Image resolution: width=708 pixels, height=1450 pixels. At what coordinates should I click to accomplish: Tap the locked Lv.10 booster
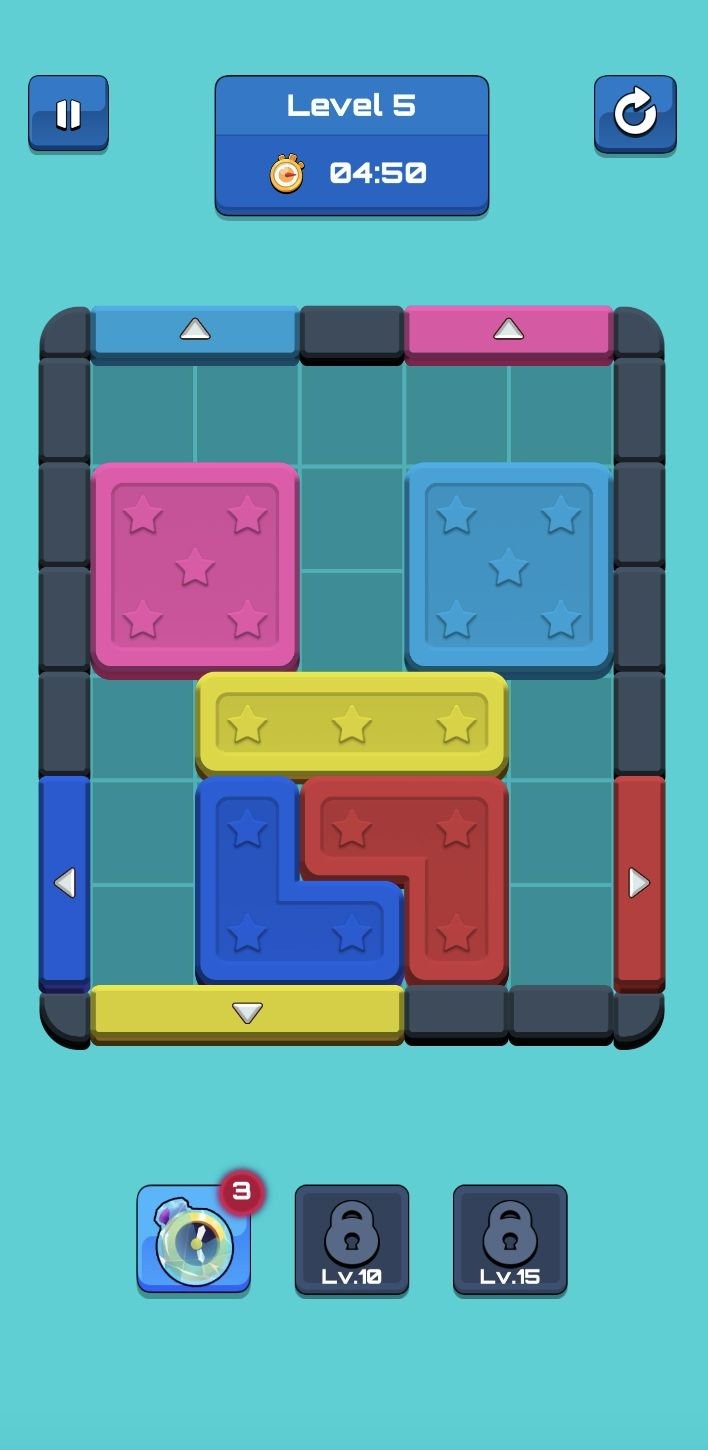point(352,1240)
